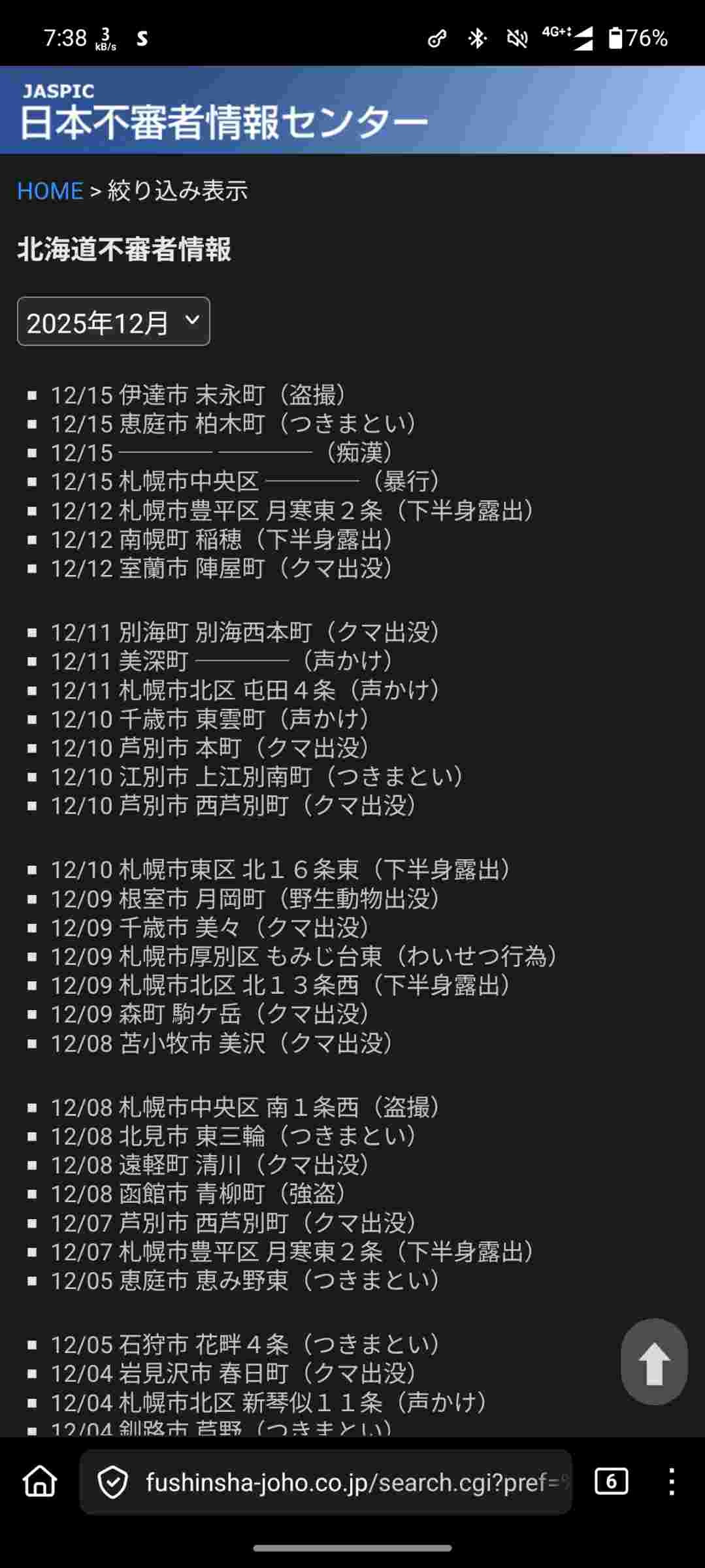Open the 12/10 江別市 上江別南町 entry
705x1568 pixels.
click(257, 777)
